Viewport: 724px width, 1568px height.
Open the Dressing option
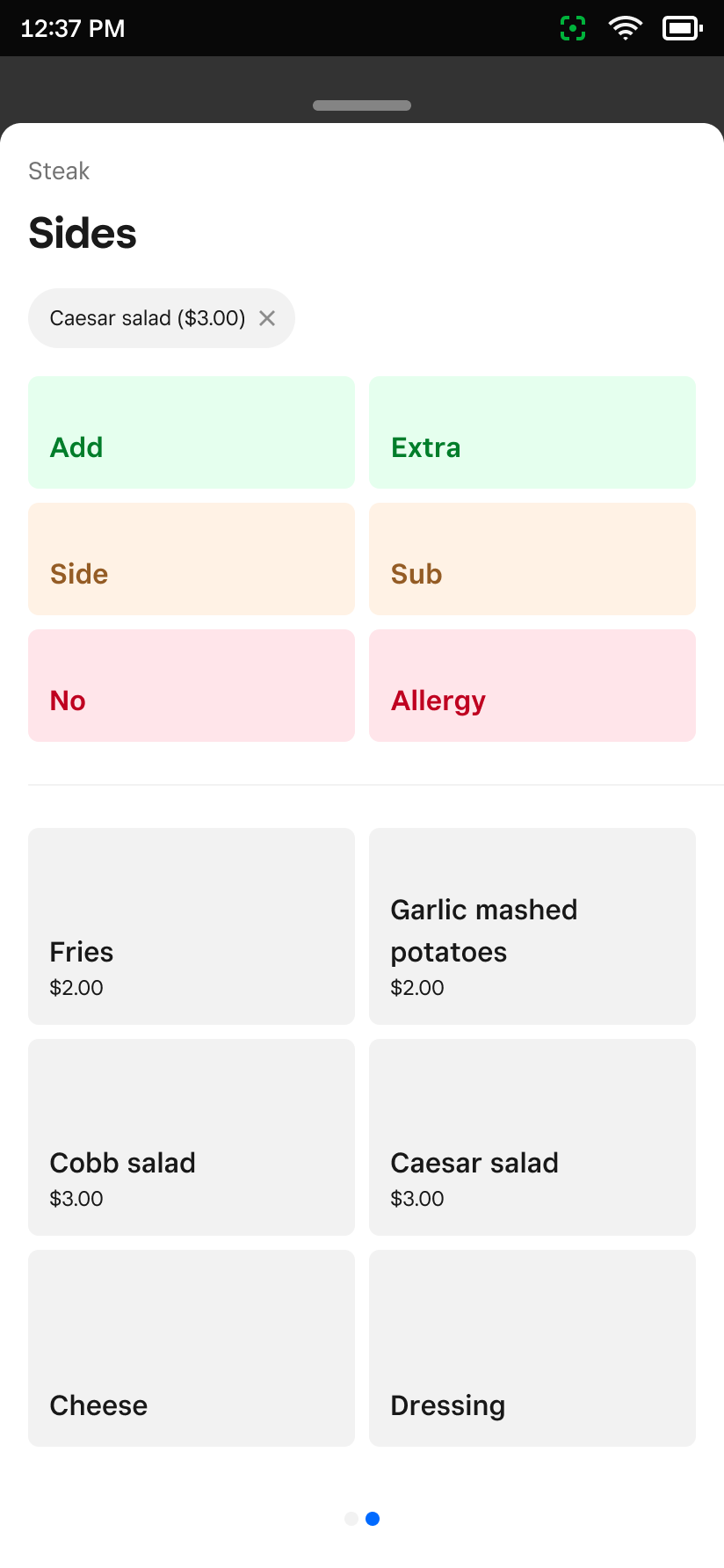tap(532, 1348)
